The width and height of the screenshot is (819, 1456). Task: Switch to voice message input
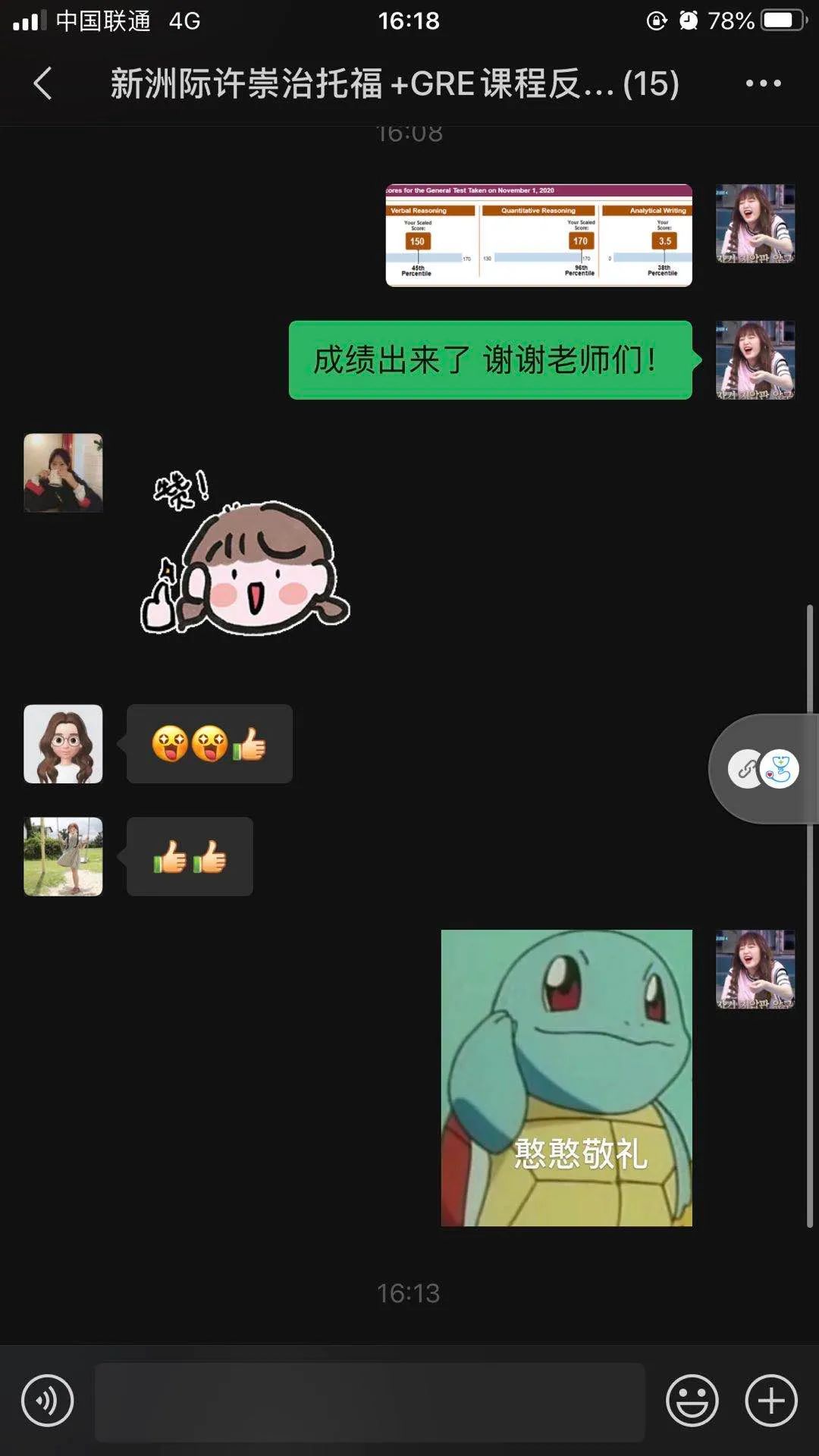coord(47,1401)
